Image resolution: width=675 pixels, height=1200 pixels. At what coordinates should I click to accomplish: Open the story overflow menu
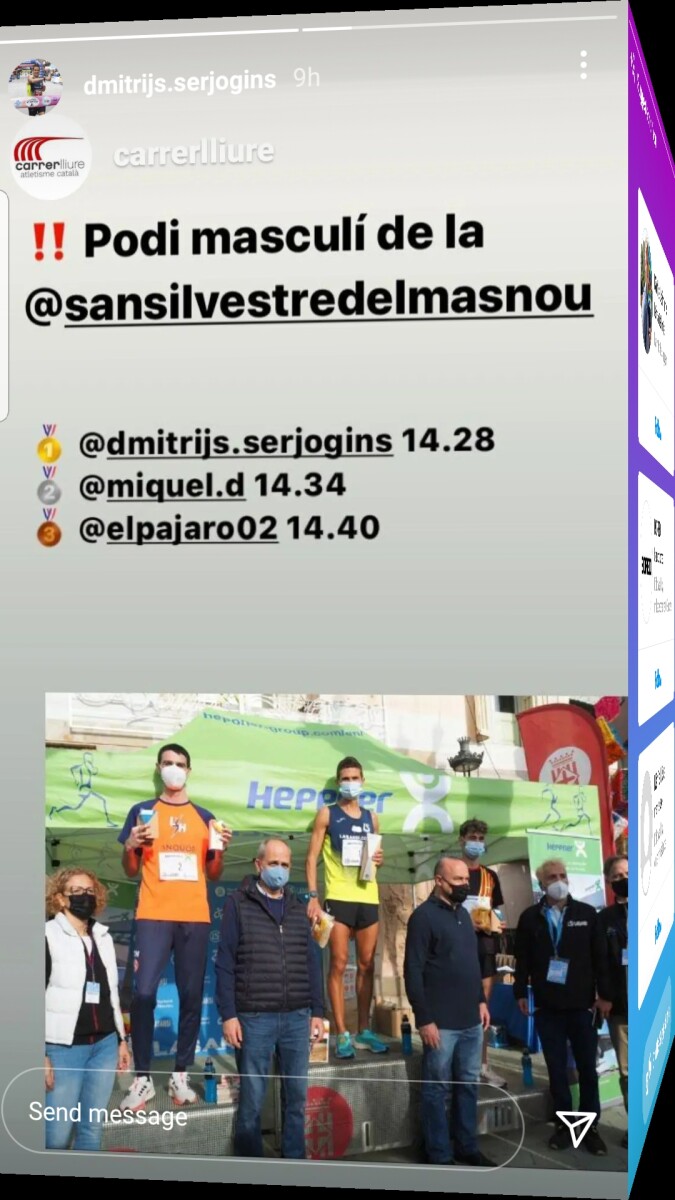583,66
